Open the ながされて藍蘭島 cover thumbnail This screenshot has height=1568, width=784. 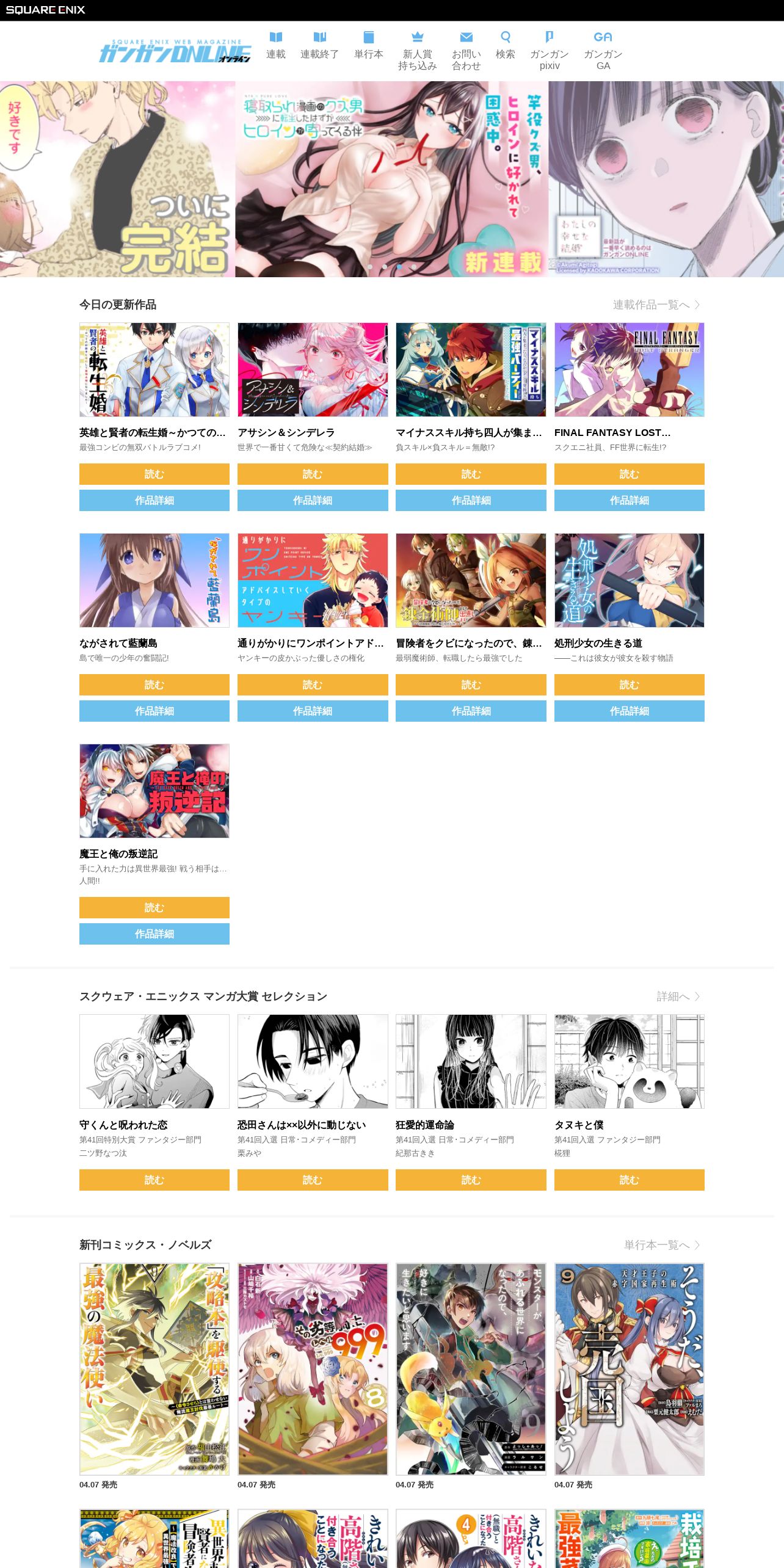pos(154,580)
